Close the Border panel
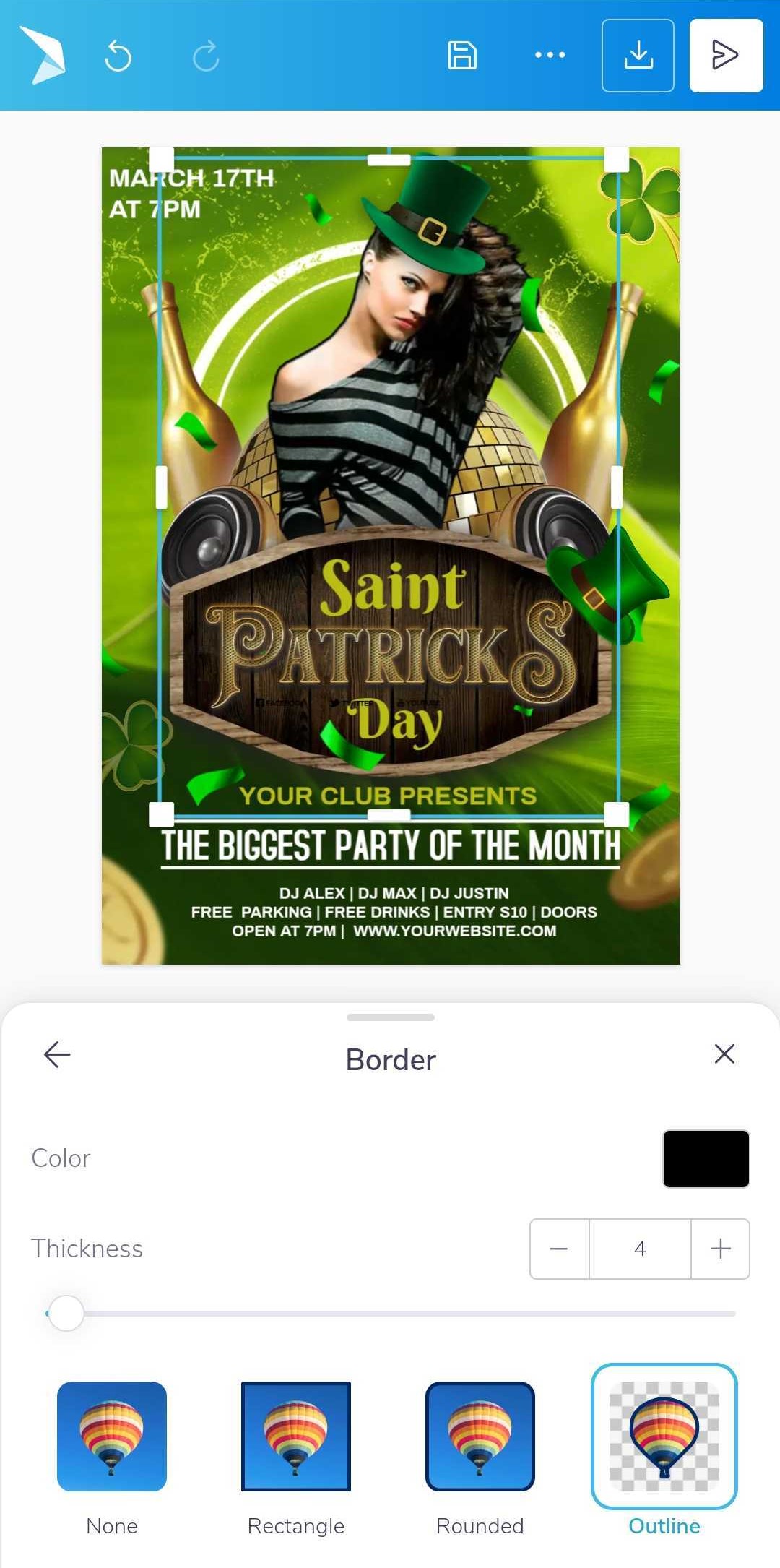 pyautogui.click(x=724, y=1054)
